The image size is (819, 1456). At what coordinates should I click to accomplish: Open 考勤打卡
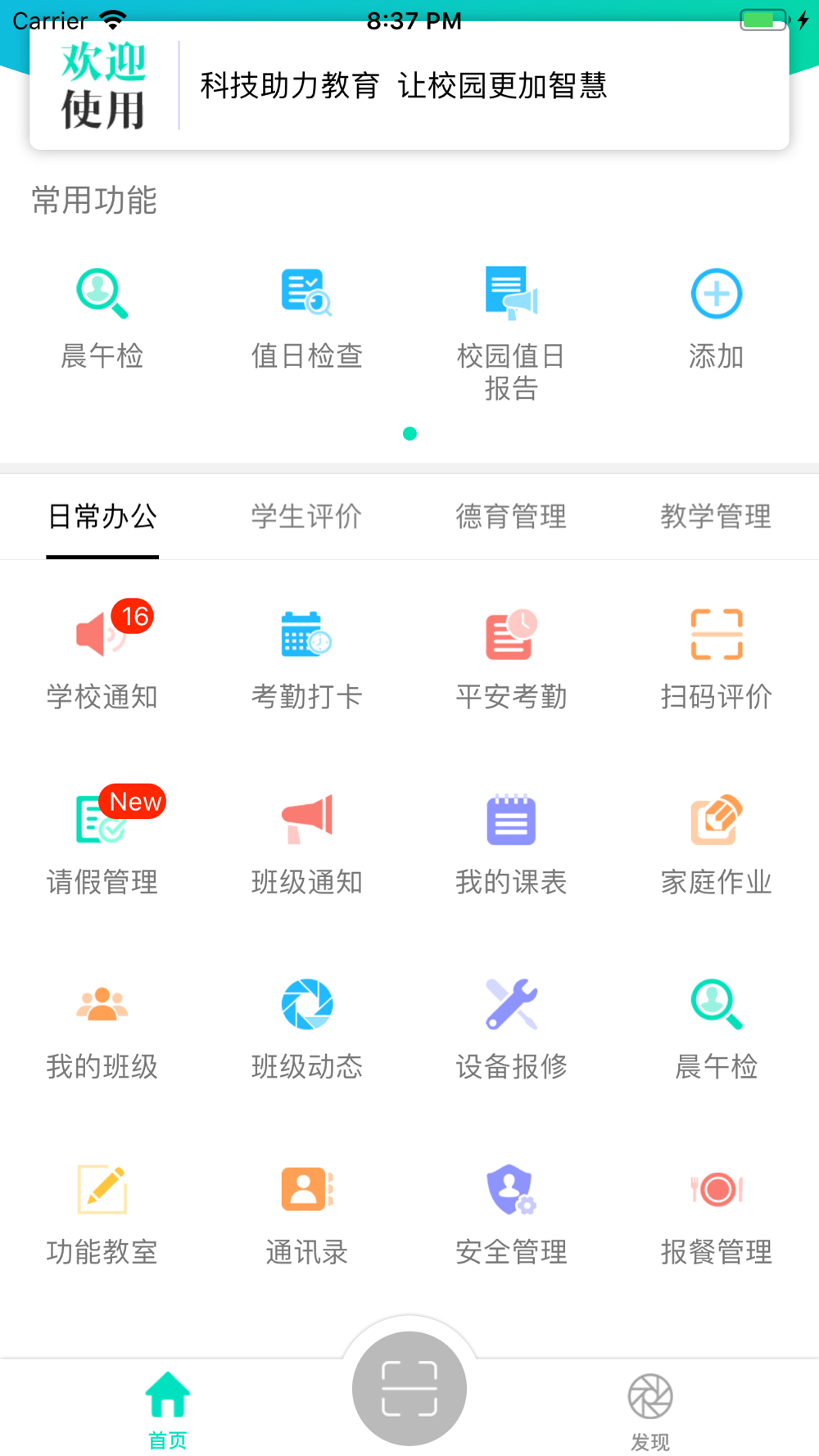[x=306, y=657]
